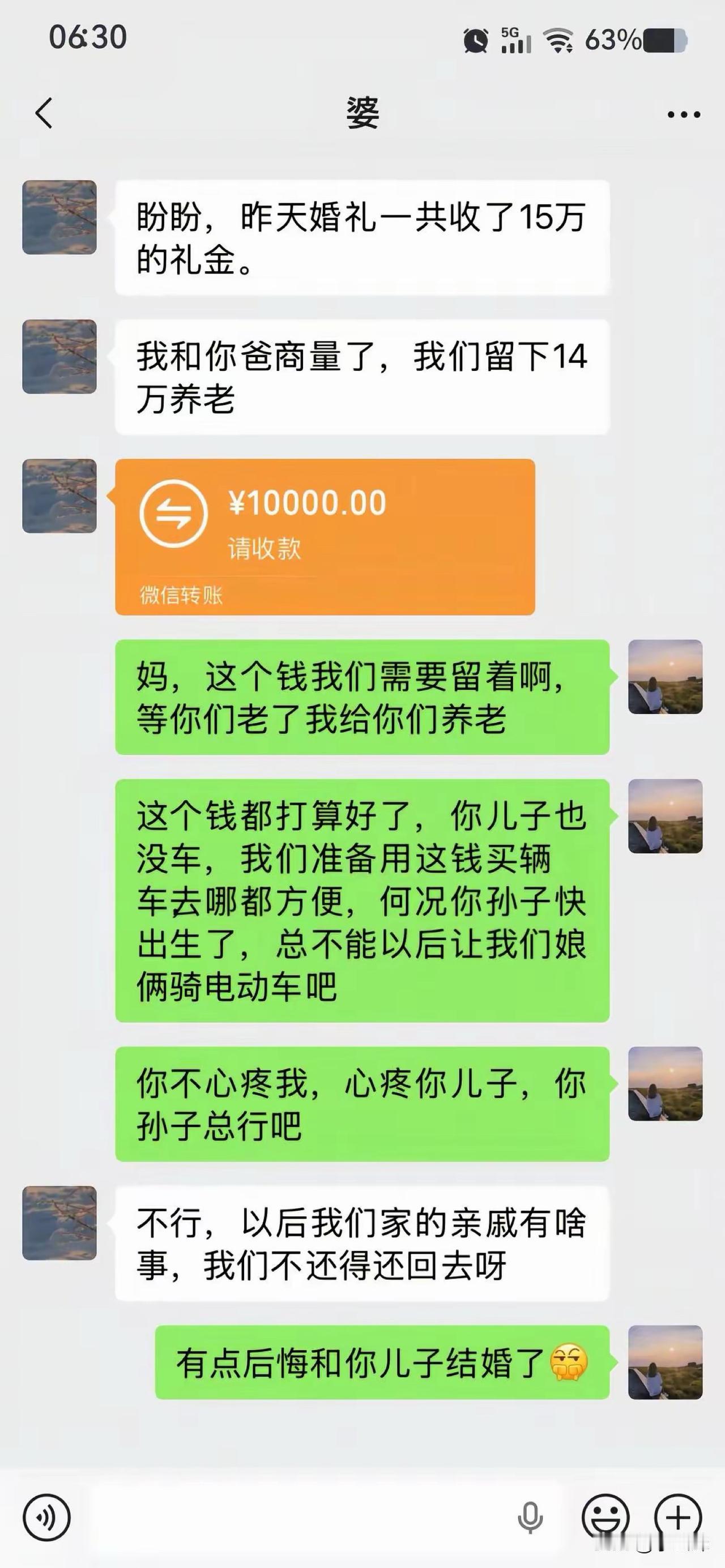Tap the battery 63% indicator

[x=629, y=39]
